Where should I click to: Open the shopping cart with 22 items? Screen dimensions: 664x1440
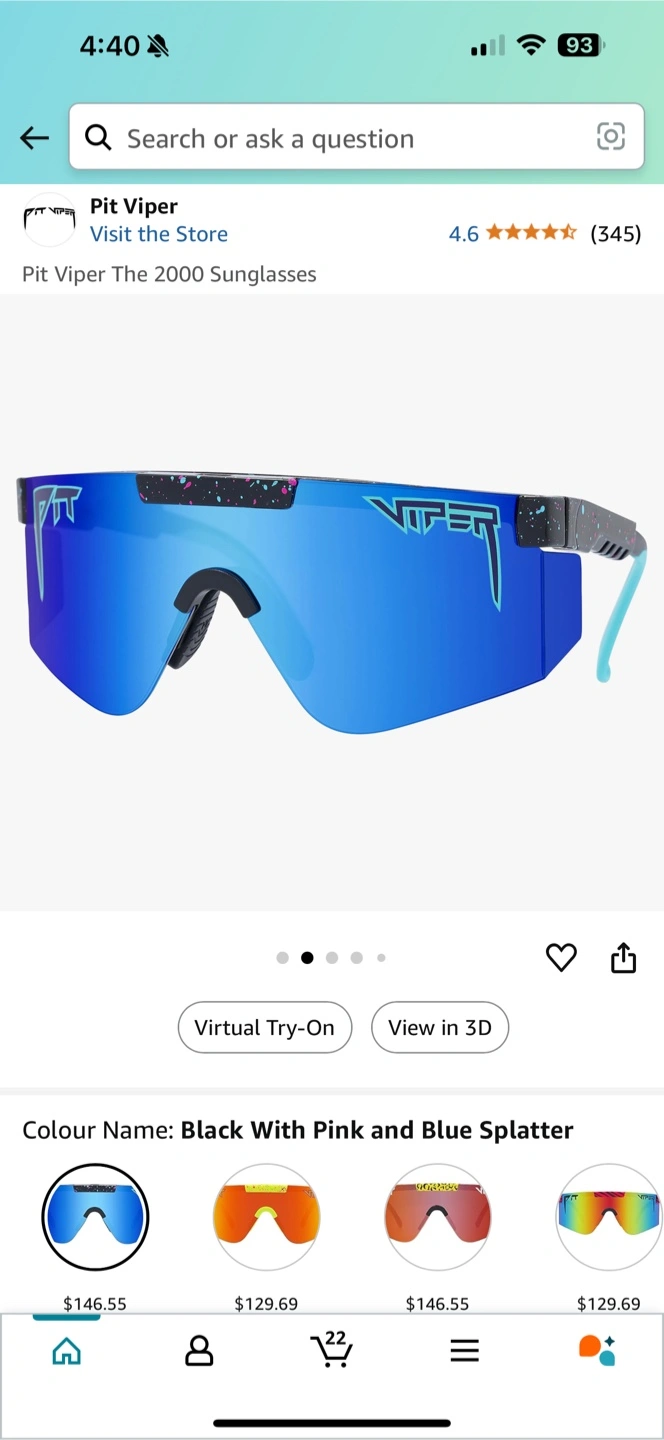[331, 1350]
